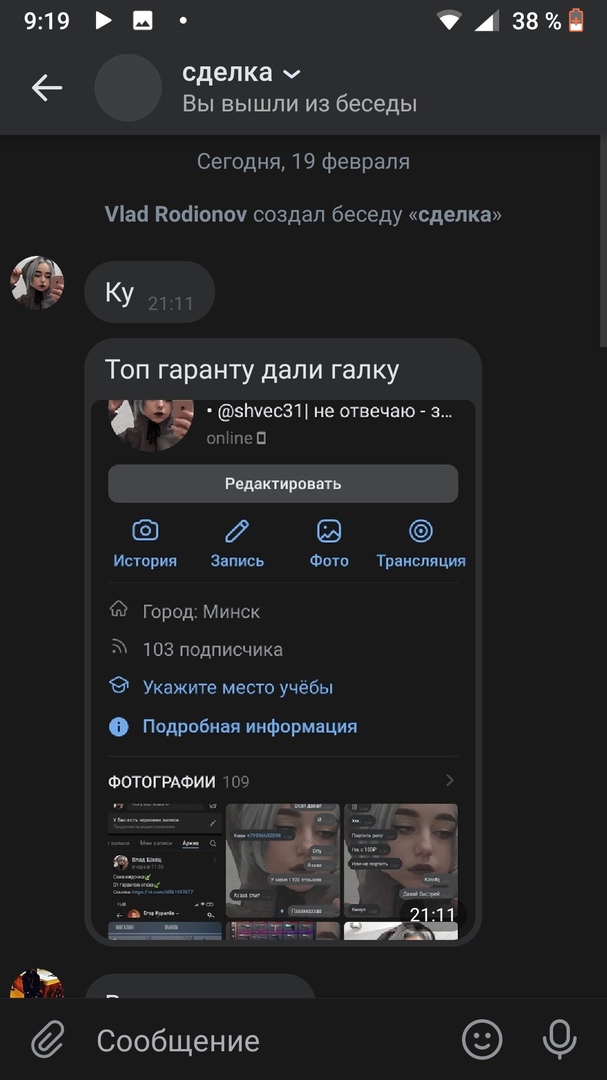Focus the Сообщение message field
The width and height of the screenshot is (607, 1080).
pyautogui.click(x=260, y=1041)
